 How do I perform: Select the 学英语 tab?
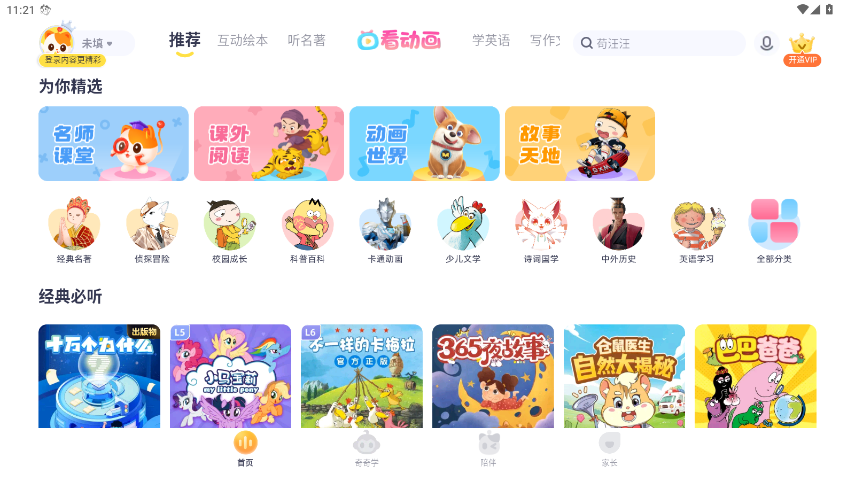click(491, 41)
